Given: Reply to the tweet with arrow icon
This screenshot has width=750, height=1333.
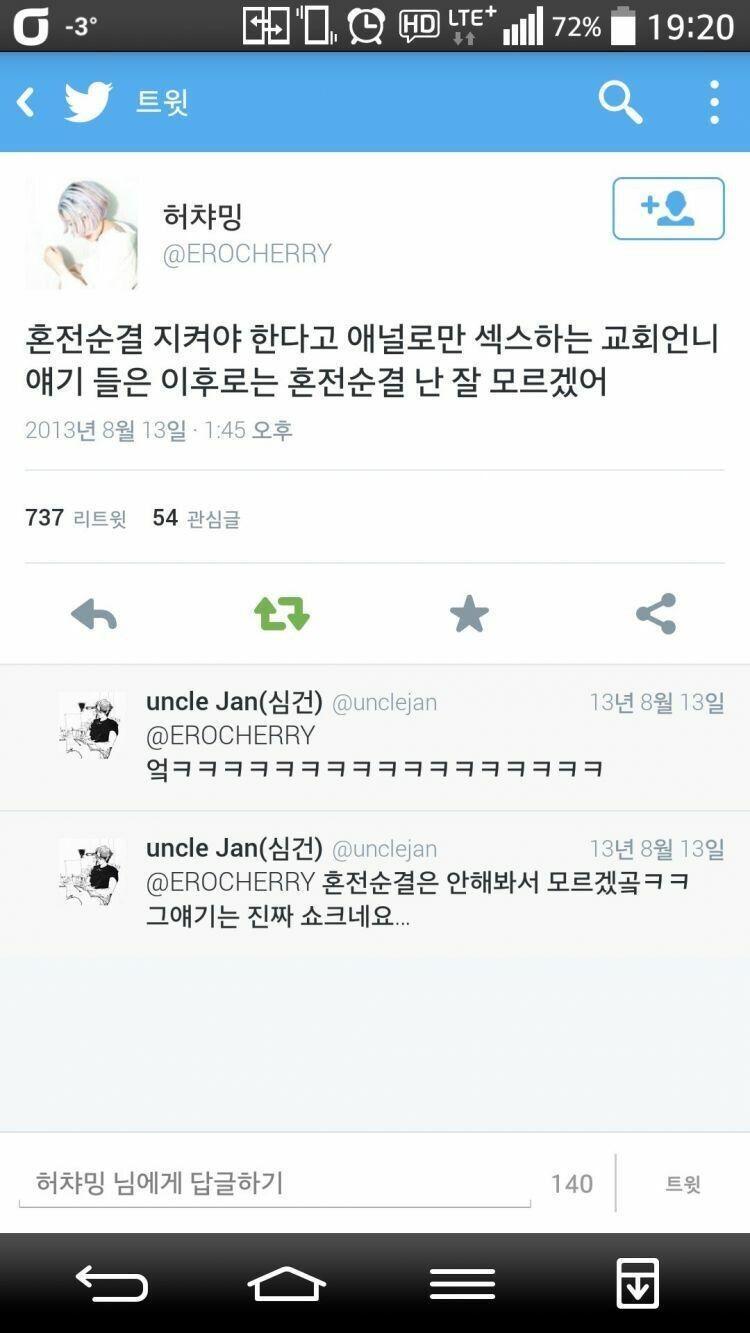Looking at the screenshot, I should click(x=94, y=614).
